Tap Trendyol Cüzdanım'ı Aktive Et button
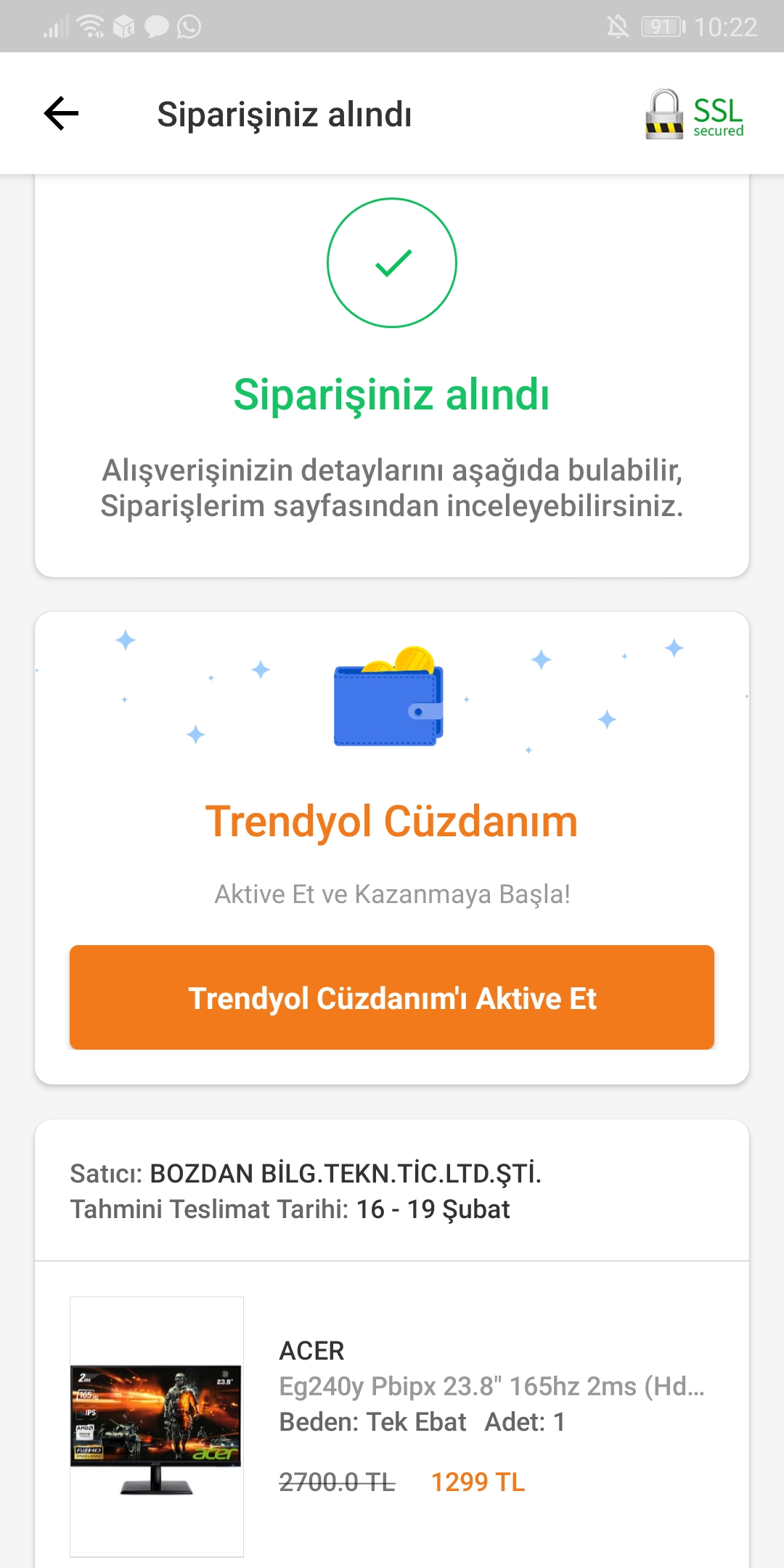The width and height of the screenshot is (784, 1568). pos(392,997)
